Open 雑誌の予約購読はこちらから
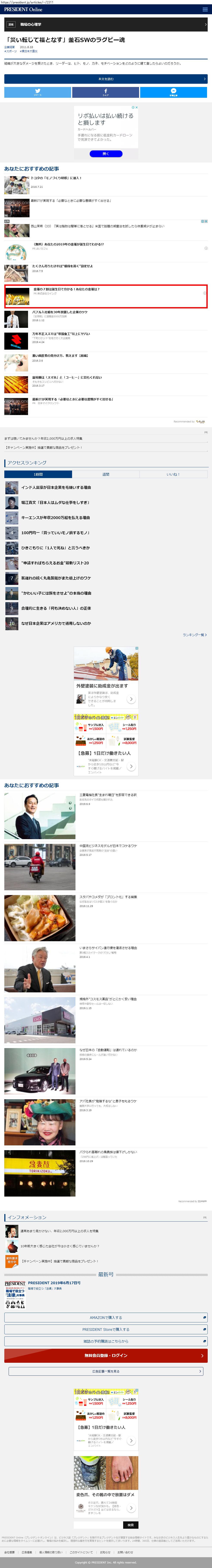 pyautogui.click(x=106, y=1341)
